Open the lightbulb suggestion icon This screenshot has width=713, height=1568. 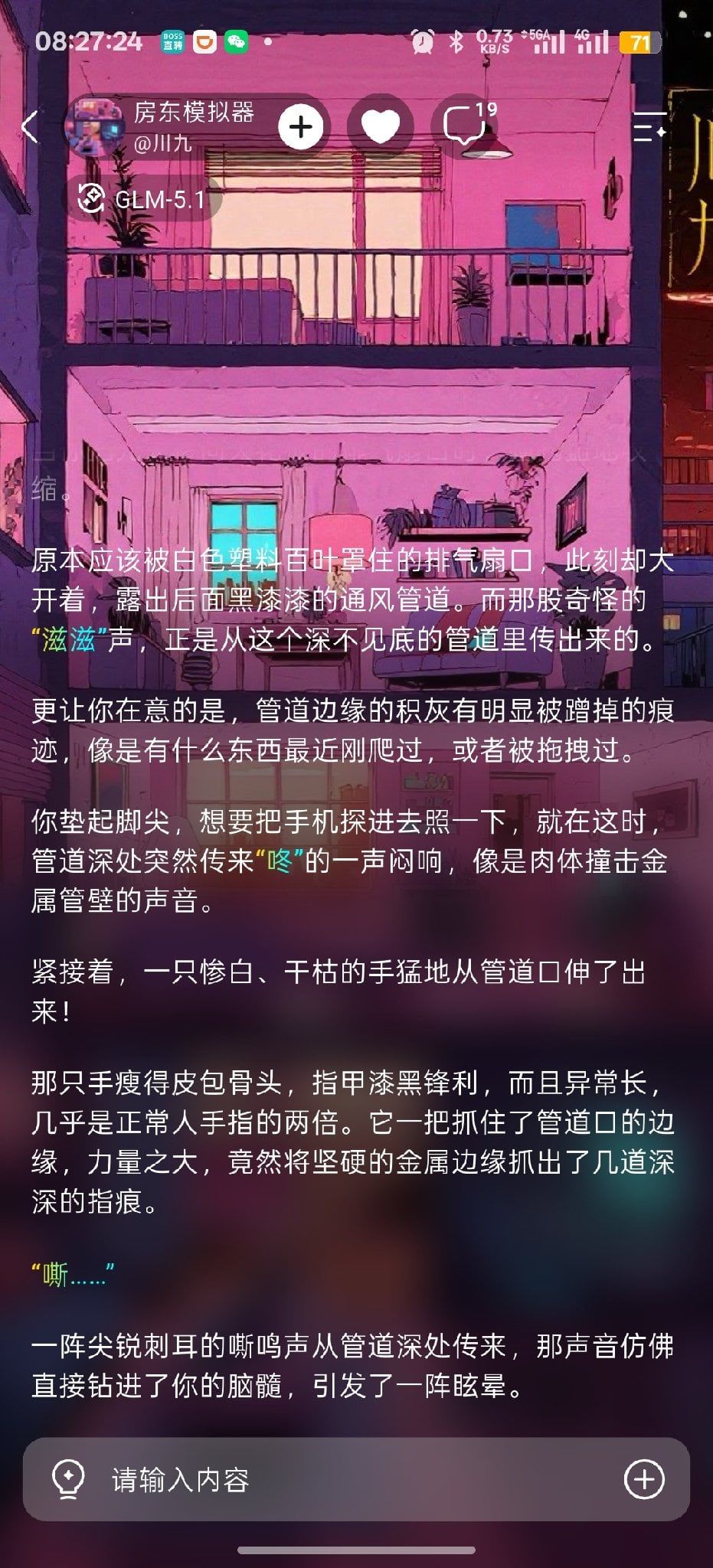pos(67,1479)
